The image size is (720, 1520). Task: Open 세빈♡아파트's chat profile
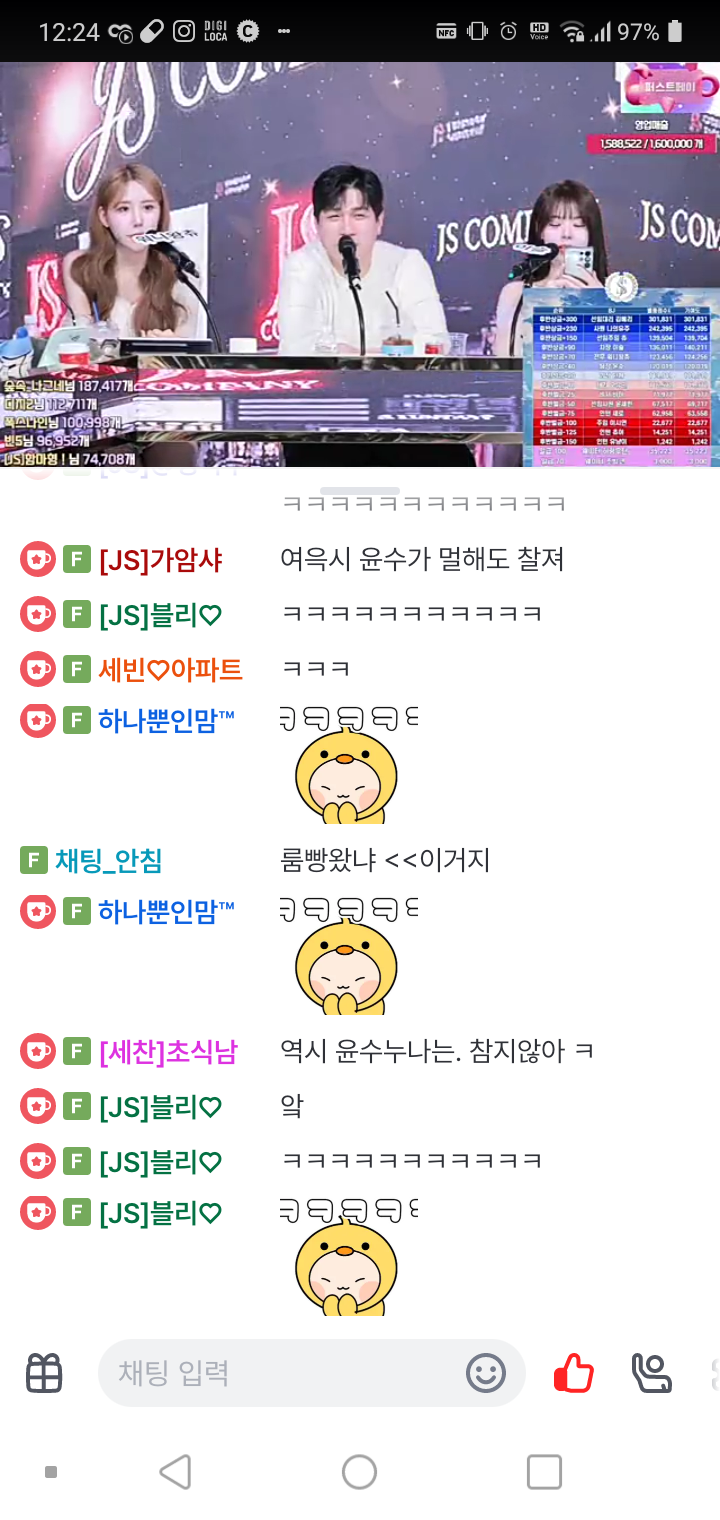[170, 669]
